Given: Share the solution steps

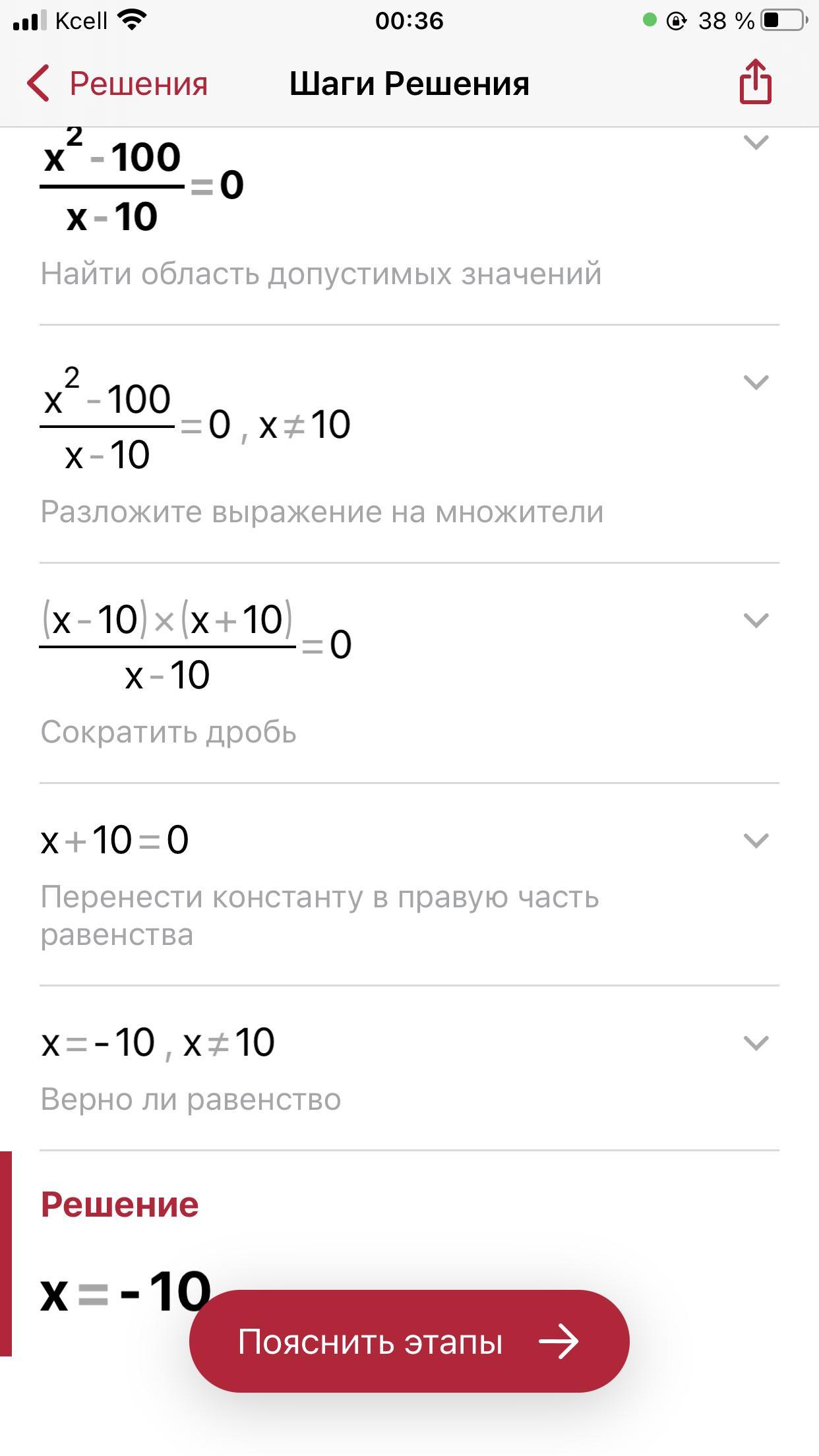Looking at the screenshot, I should [x=755, y=82].
